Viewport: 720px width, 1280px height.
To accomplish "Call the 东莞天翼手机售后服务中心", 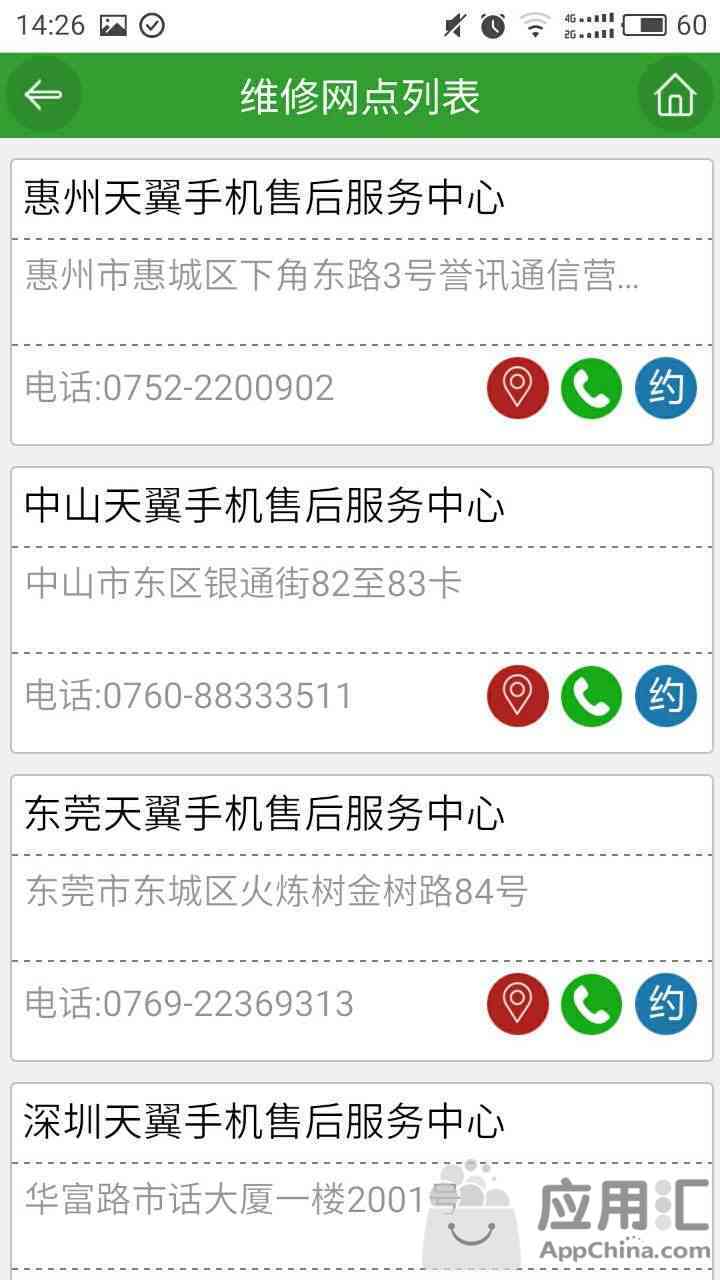I will 592,1004.
